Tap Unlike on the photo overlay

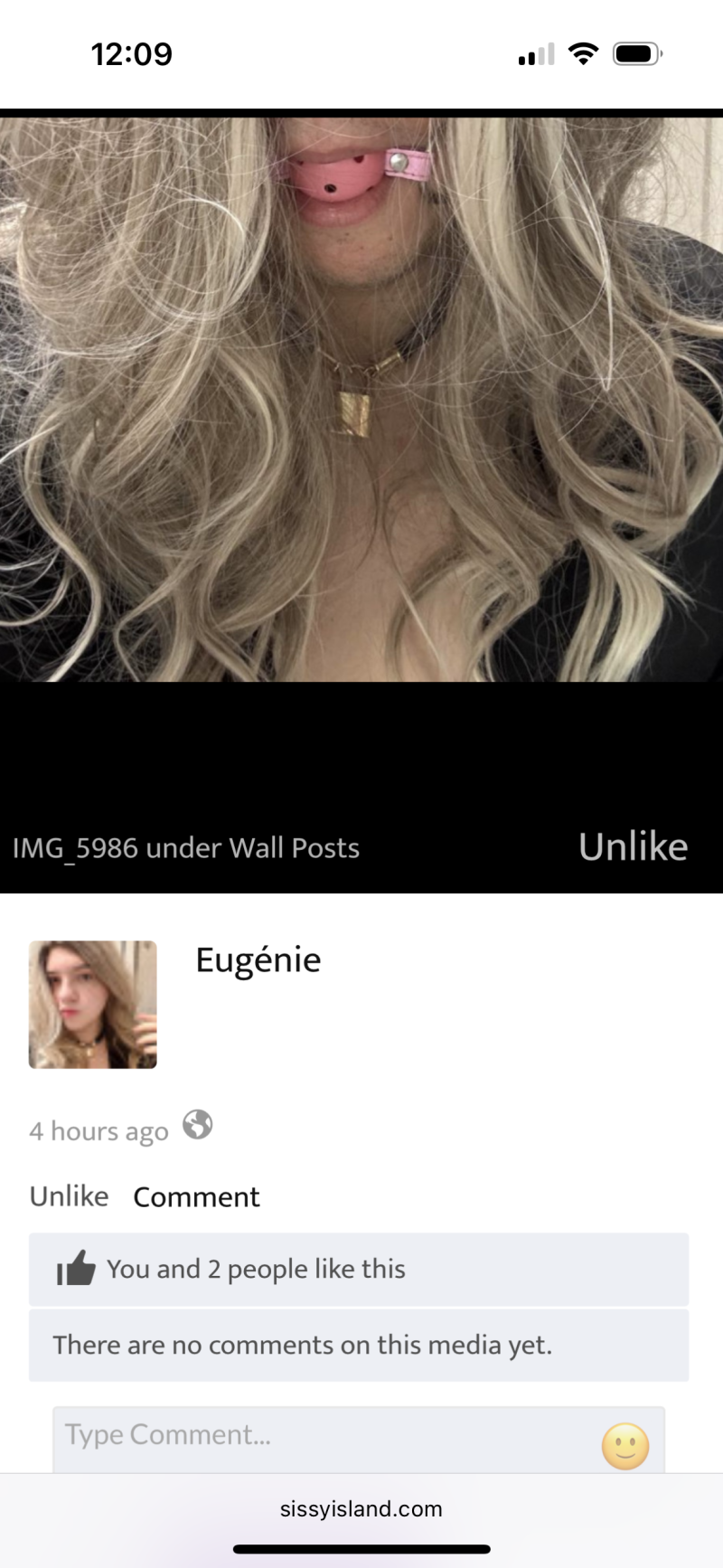[x=633, y=847]
